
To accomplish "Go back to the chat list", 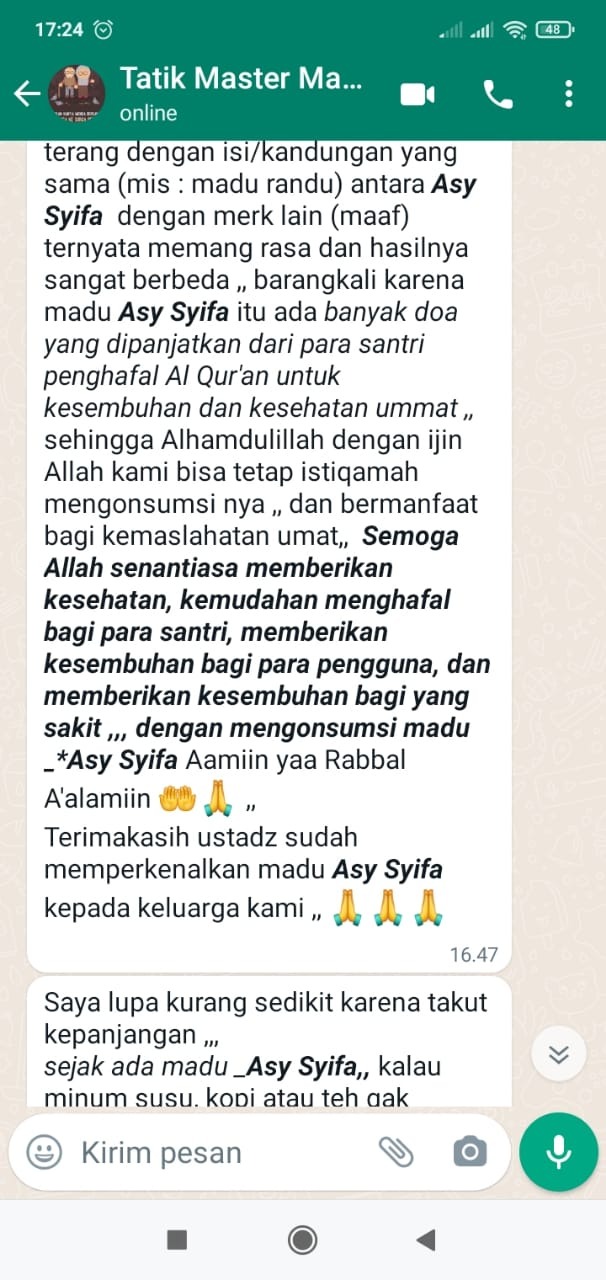I will click(x=27, y=94).
